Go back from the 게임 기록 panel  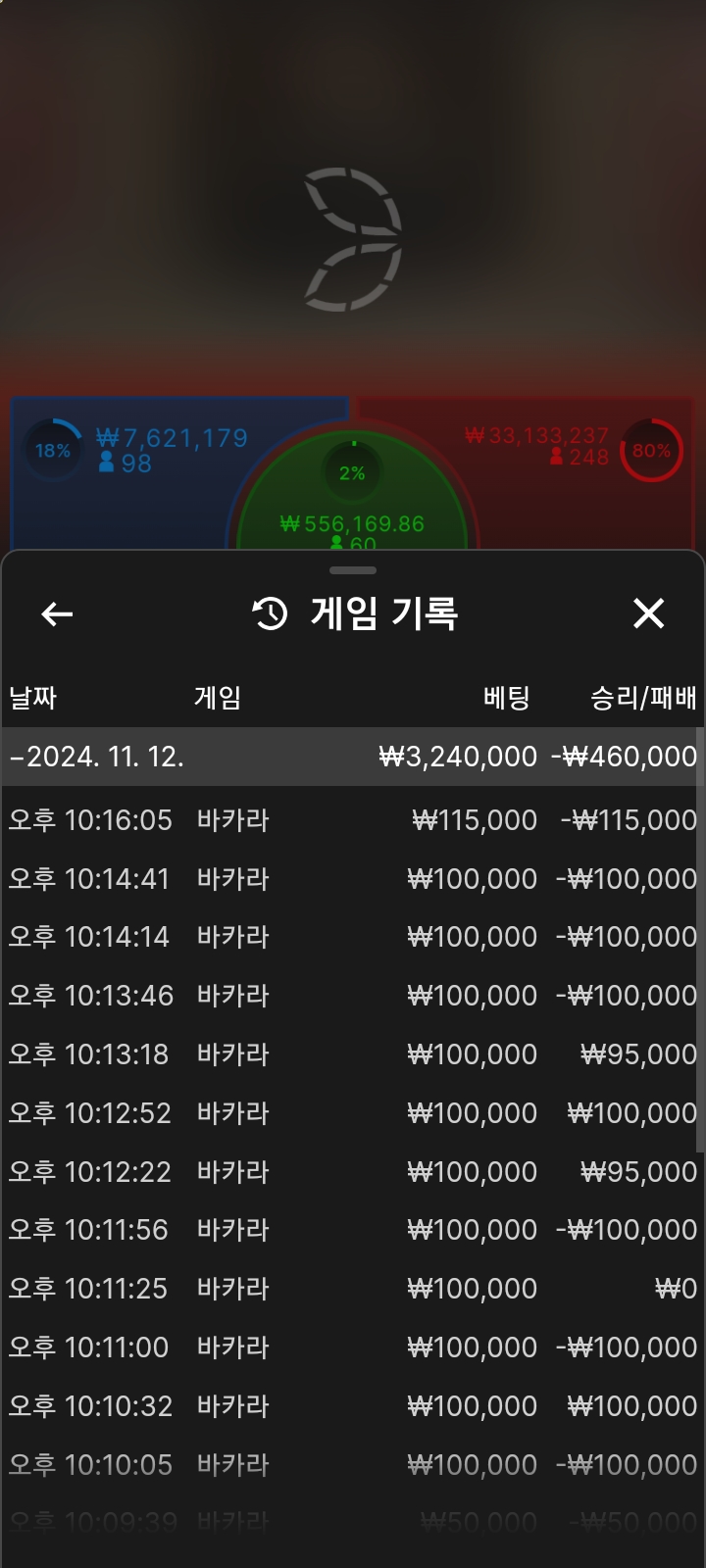57,614
